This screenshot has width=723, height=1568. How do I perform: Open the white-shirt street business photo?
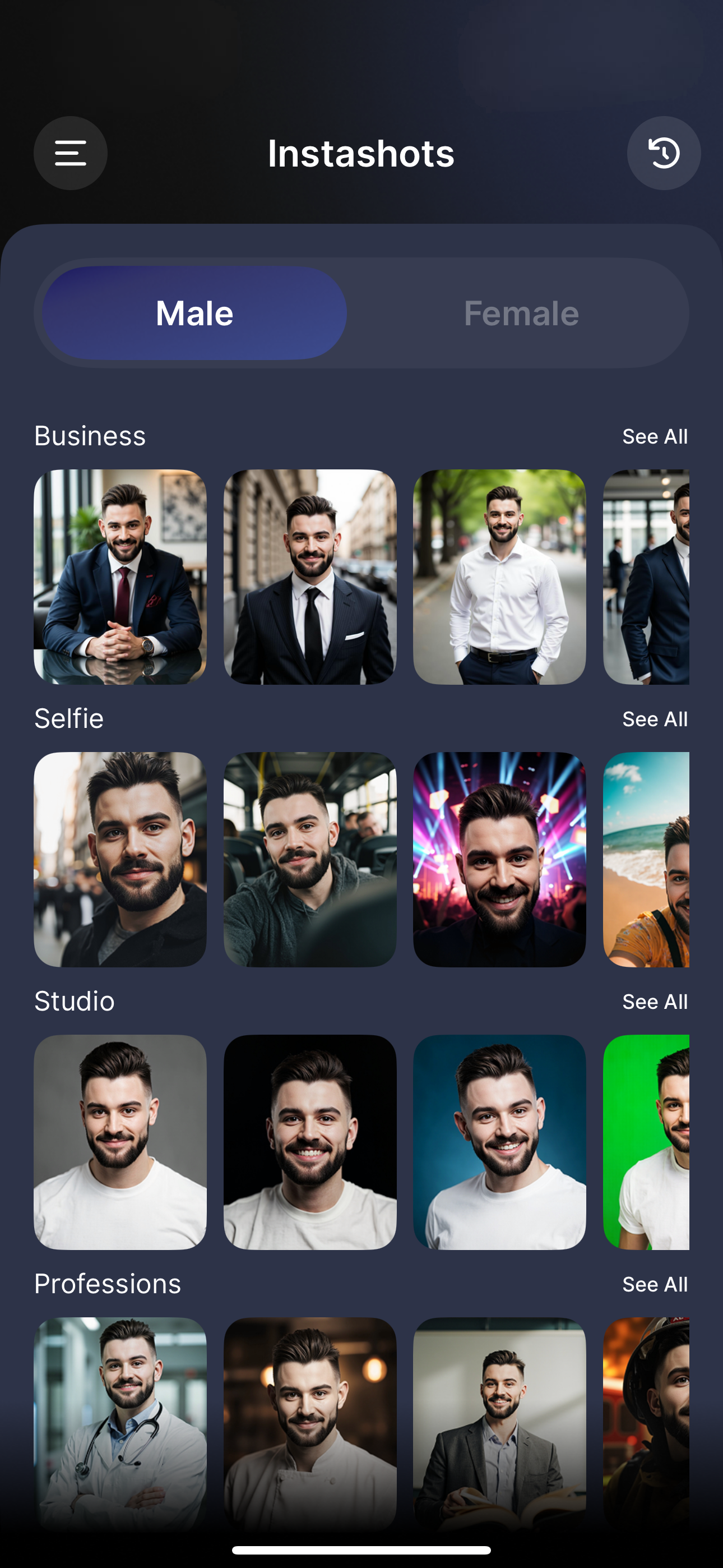coord(501,574)
